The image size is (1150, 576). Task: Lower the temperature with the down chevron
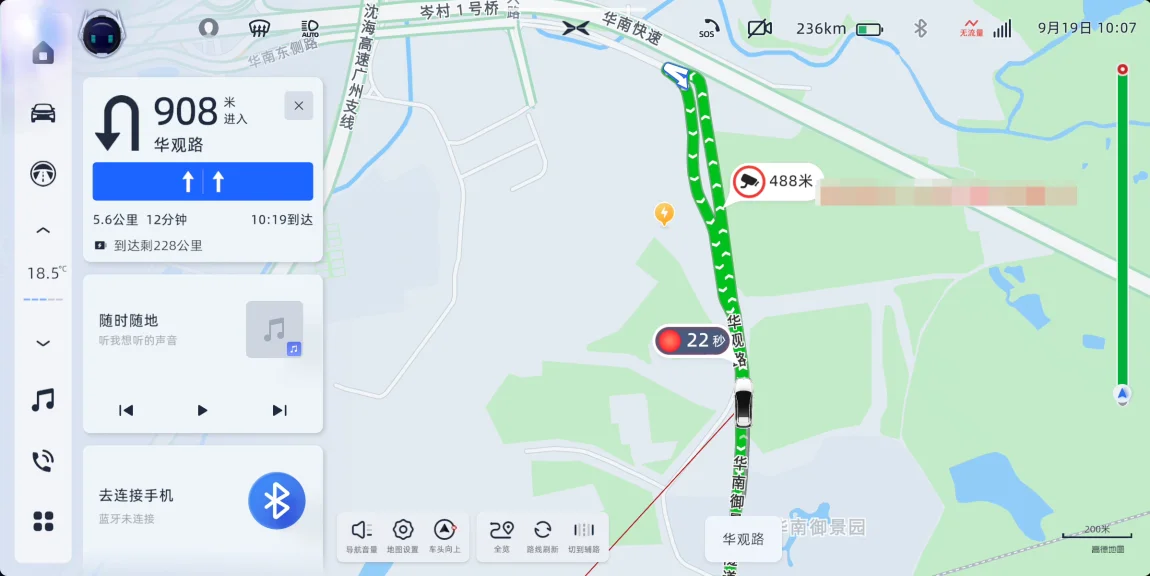[43, 343]
